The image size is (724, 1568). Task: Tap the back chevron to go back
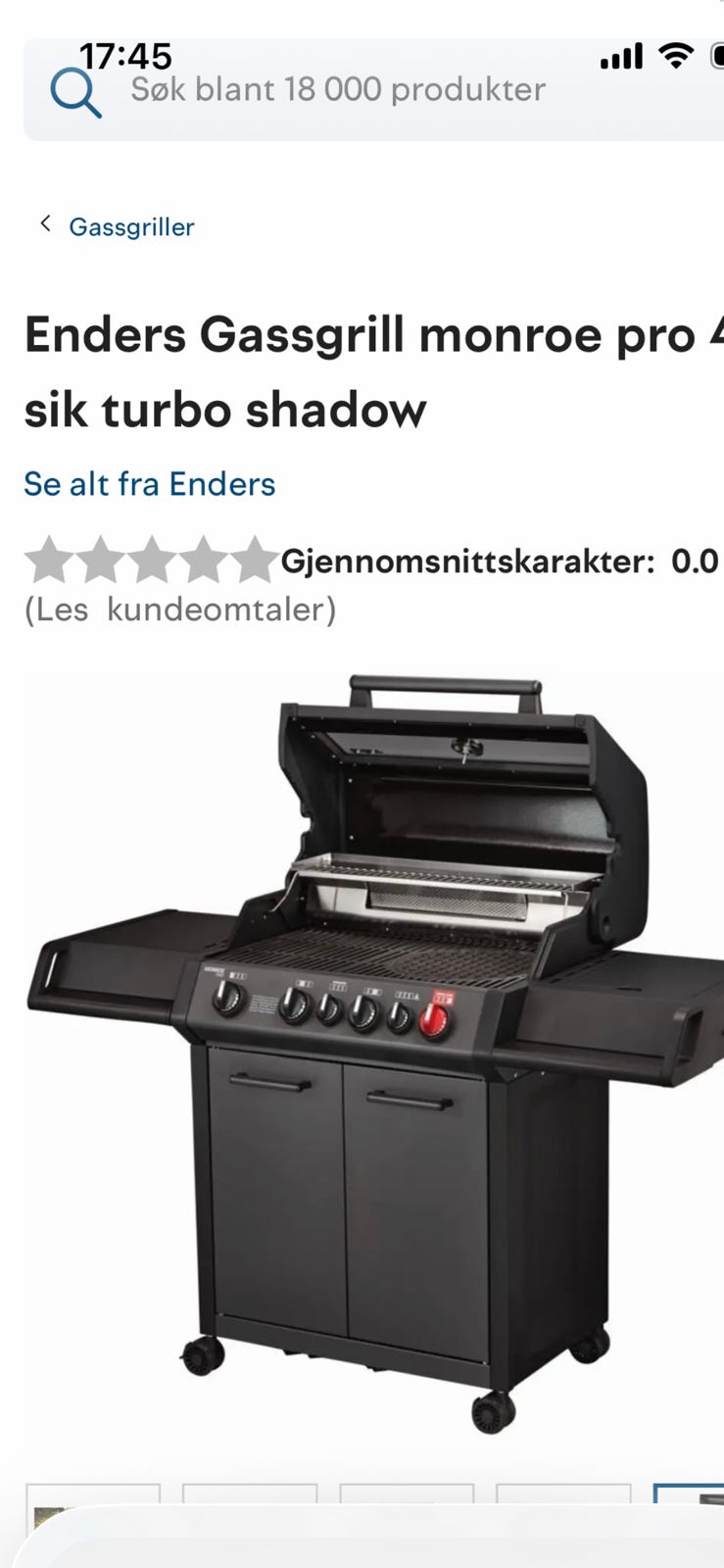[45, 224]
